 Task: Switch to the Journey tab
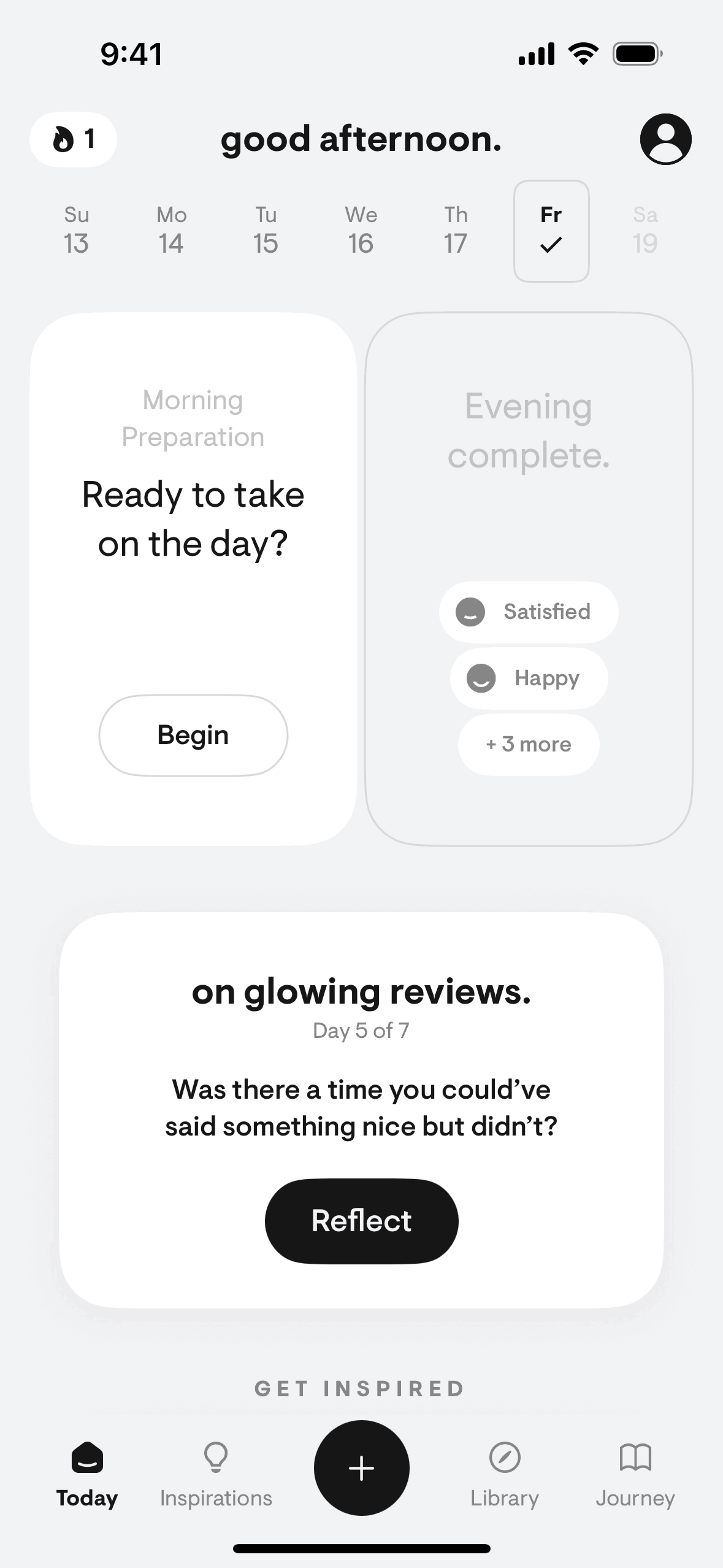[x=635, y=1473]
